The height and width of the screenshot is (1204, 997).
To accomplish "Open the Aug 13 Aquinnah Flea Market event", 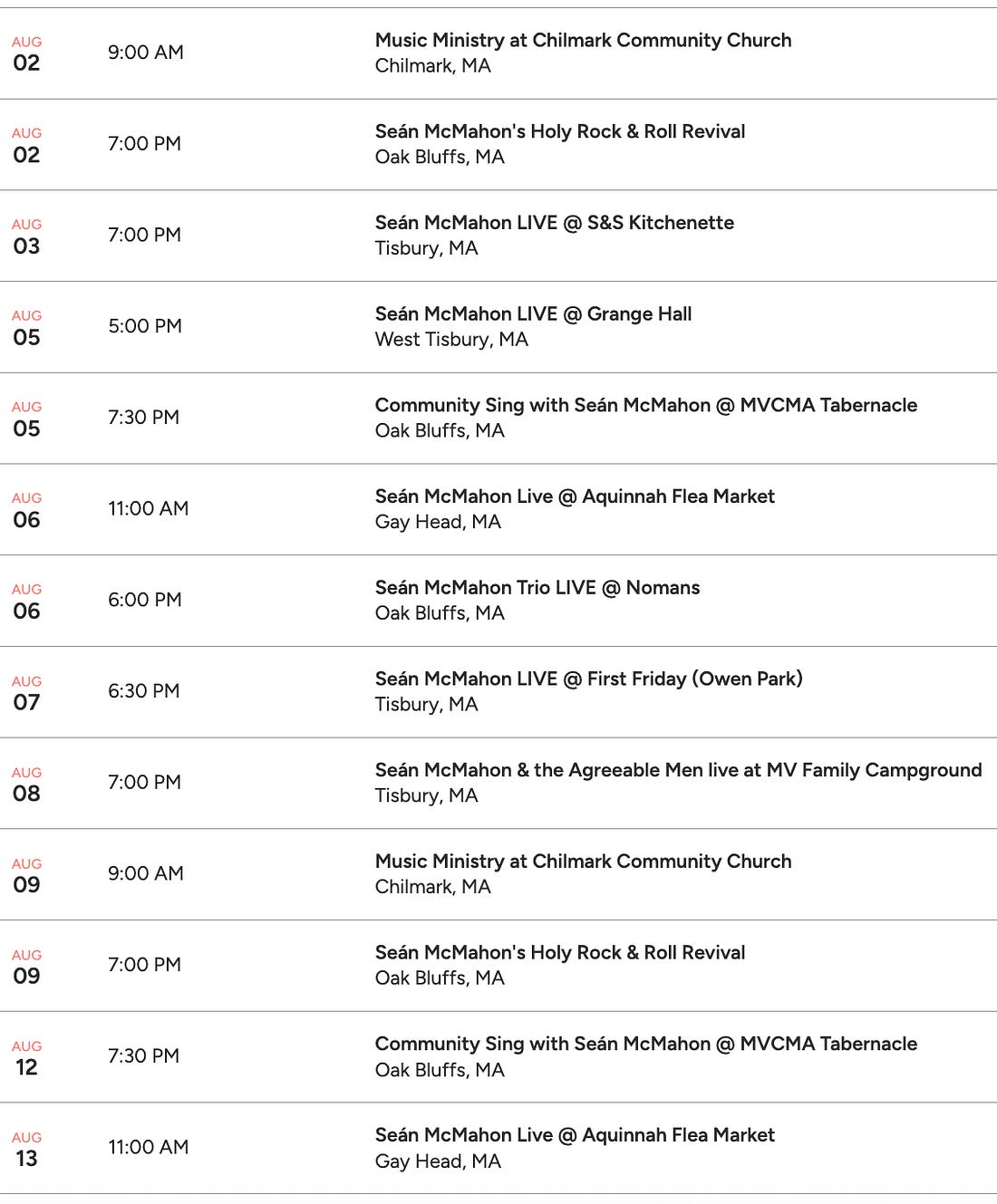I will pyautogui.click(x=498, y=1149).
